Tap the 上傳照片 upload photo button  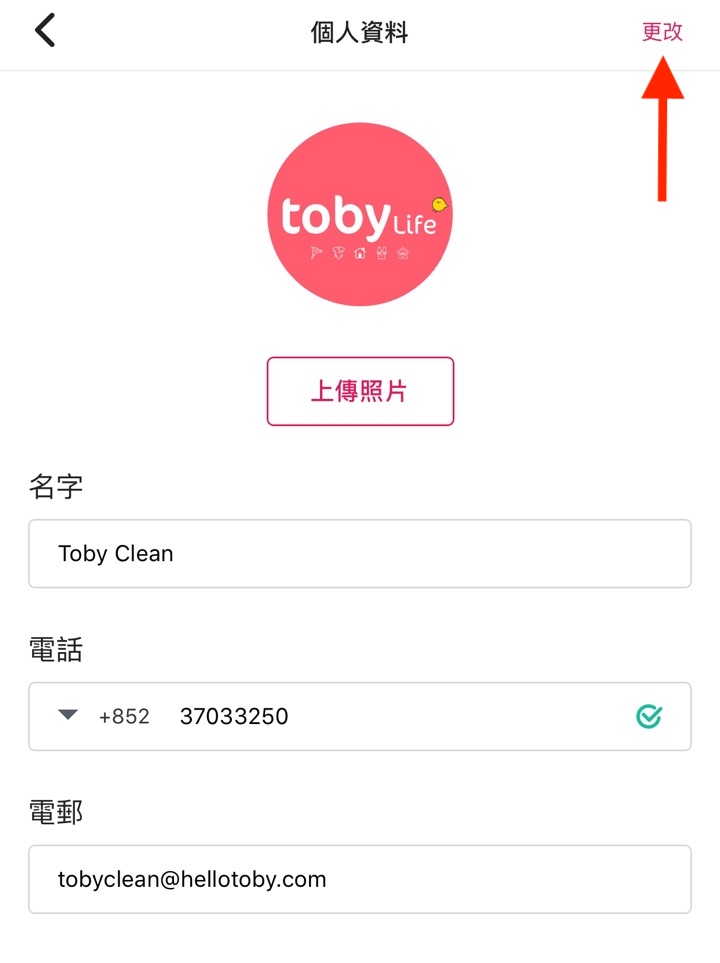pos(360,391)
